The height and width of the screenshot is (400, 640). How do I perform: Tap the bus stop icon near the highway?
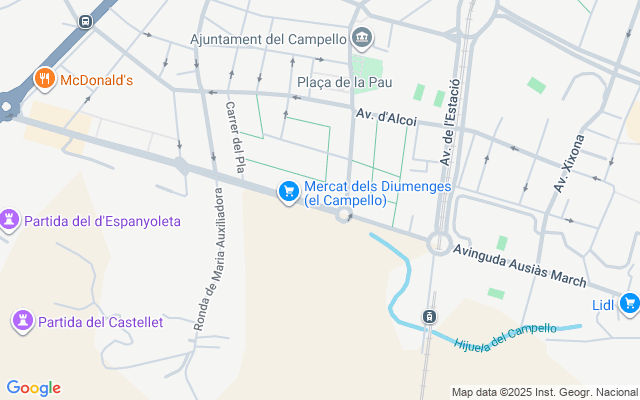(x=85, y=21)
